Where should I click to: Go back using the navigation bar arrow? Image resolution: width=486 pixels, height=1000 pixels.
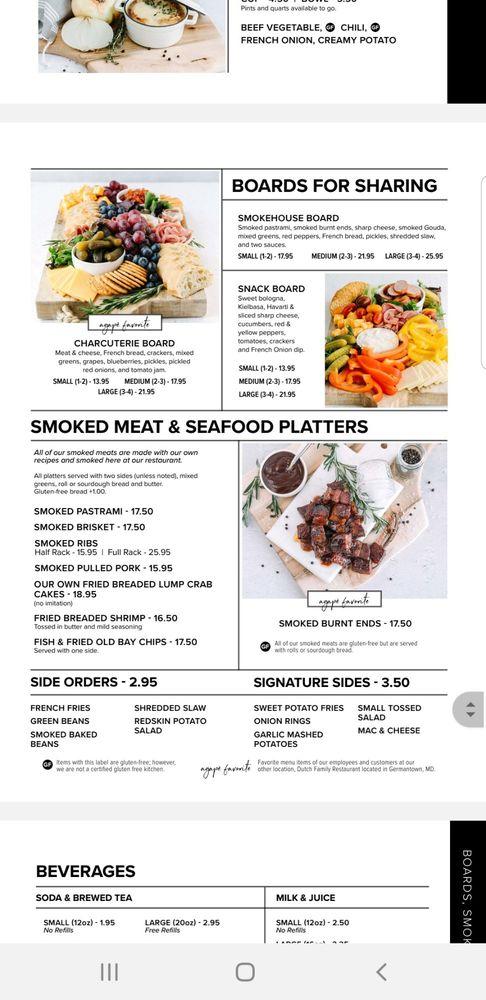click(x=381, y=972)
